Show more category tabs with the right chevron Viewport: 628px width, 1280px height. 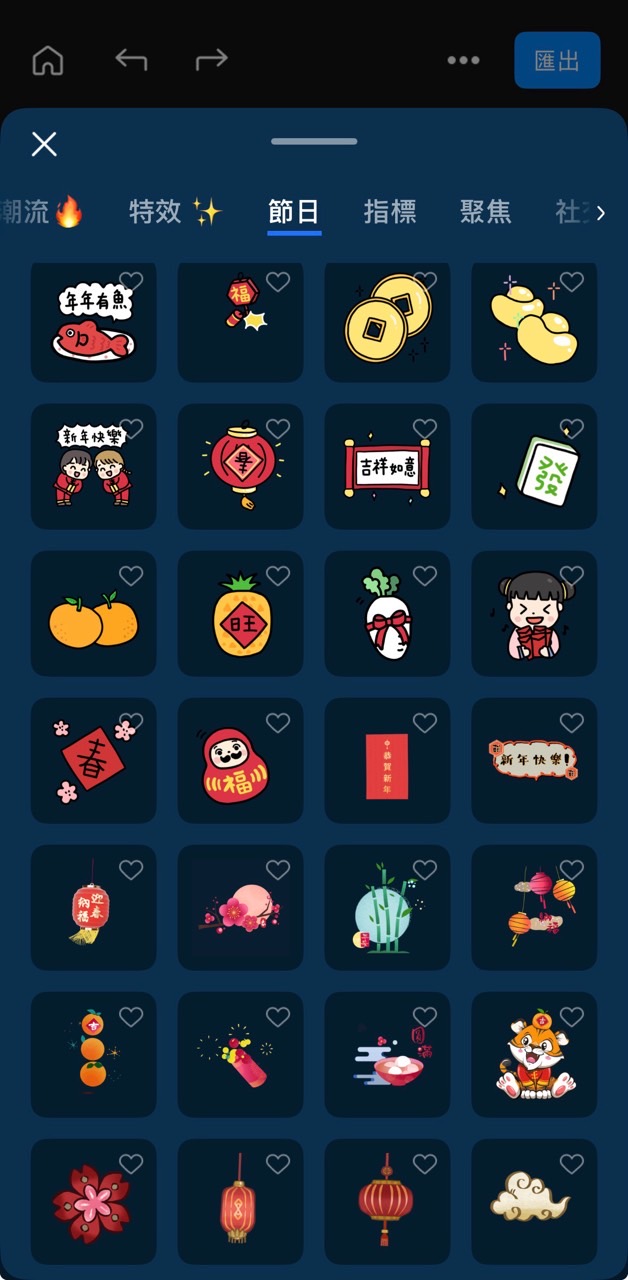(x=600, y=212)
